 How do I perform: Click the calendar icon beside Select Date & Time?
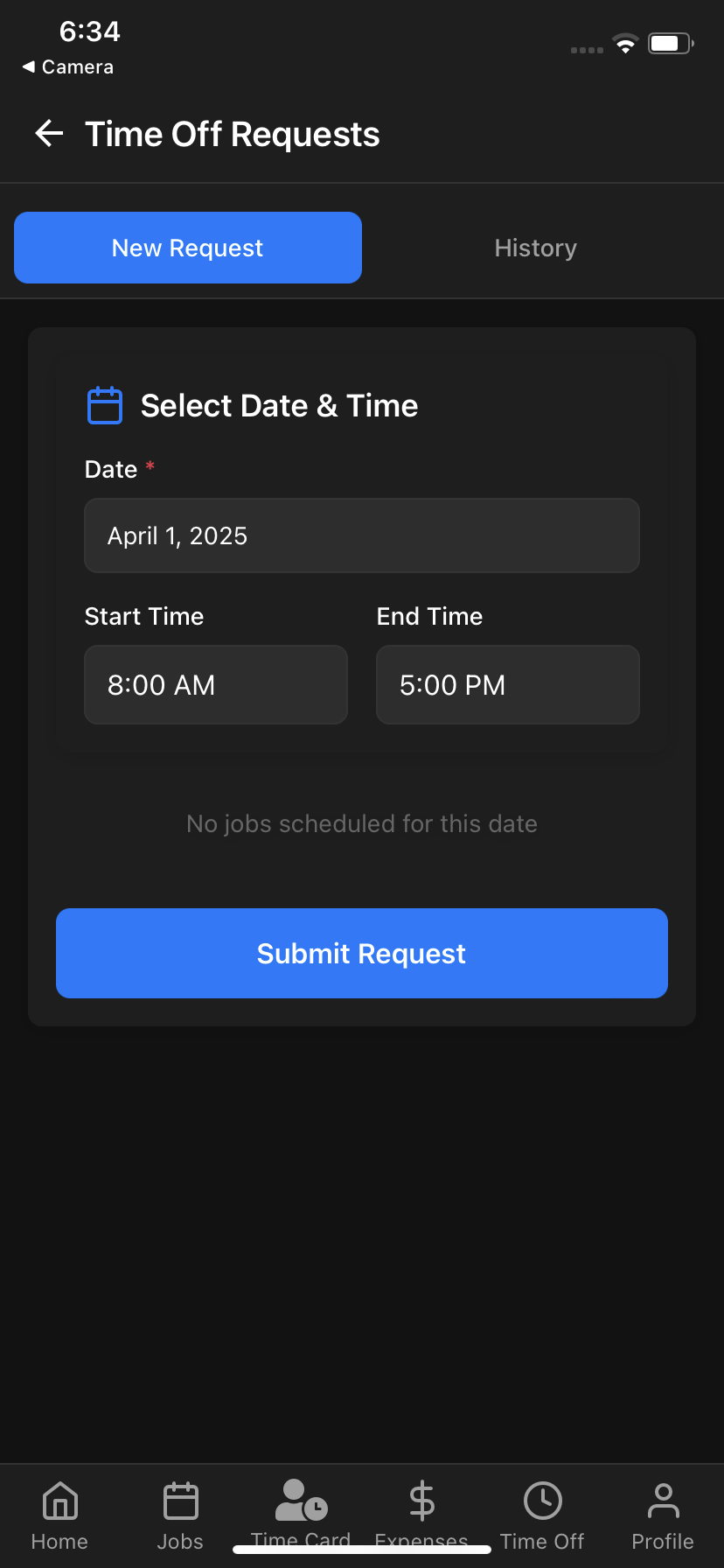coord(104,405)
